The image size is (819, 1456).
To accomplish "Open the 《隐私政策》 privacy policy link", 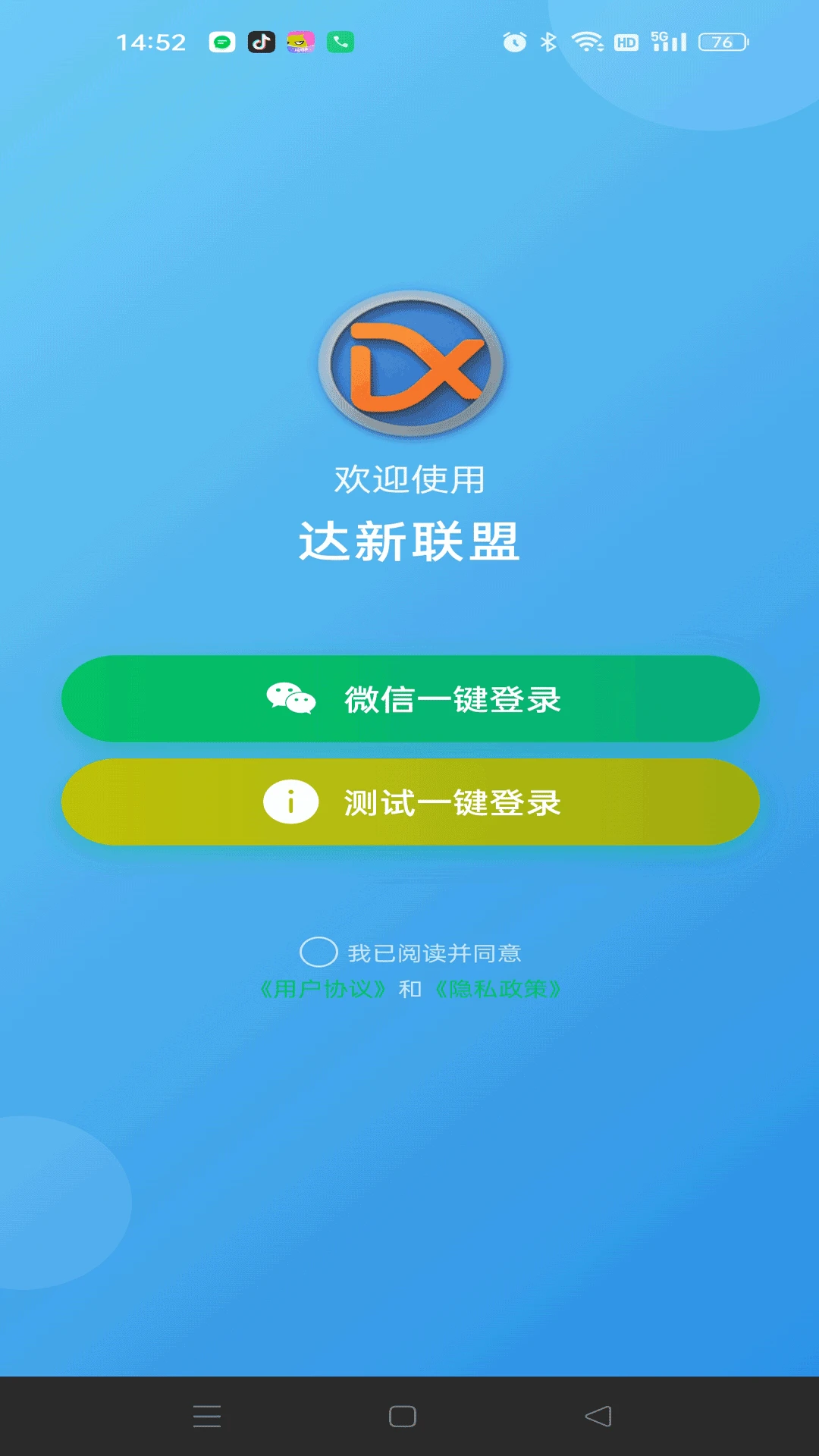I will pos(497,988).
